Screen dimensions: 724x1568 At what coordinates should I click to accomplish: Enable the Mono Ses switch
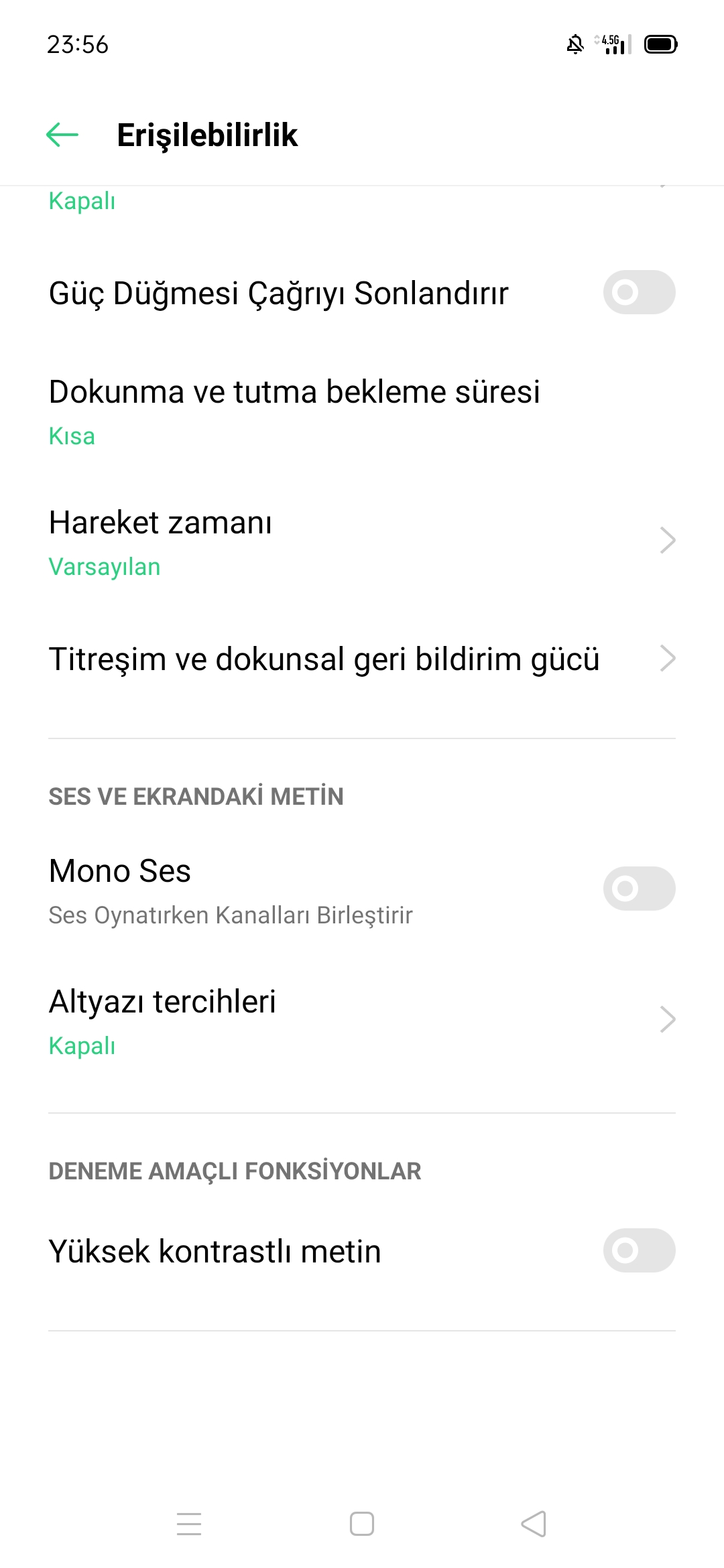tap(639, 889)
